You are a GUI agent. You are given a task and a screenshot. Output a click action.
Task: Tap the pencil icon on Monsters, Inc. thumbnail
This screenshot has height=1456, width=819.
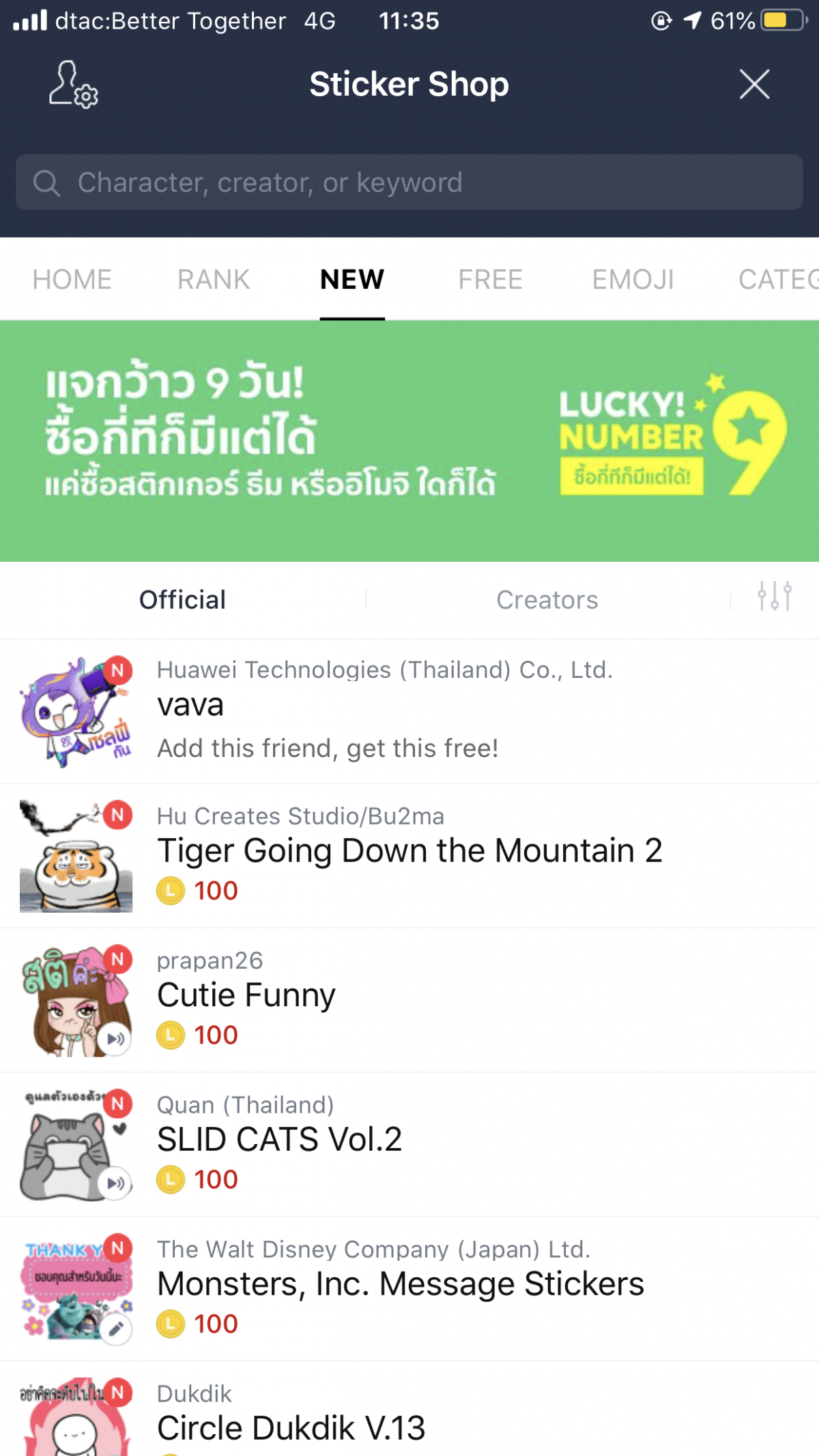coord(115,1329)
